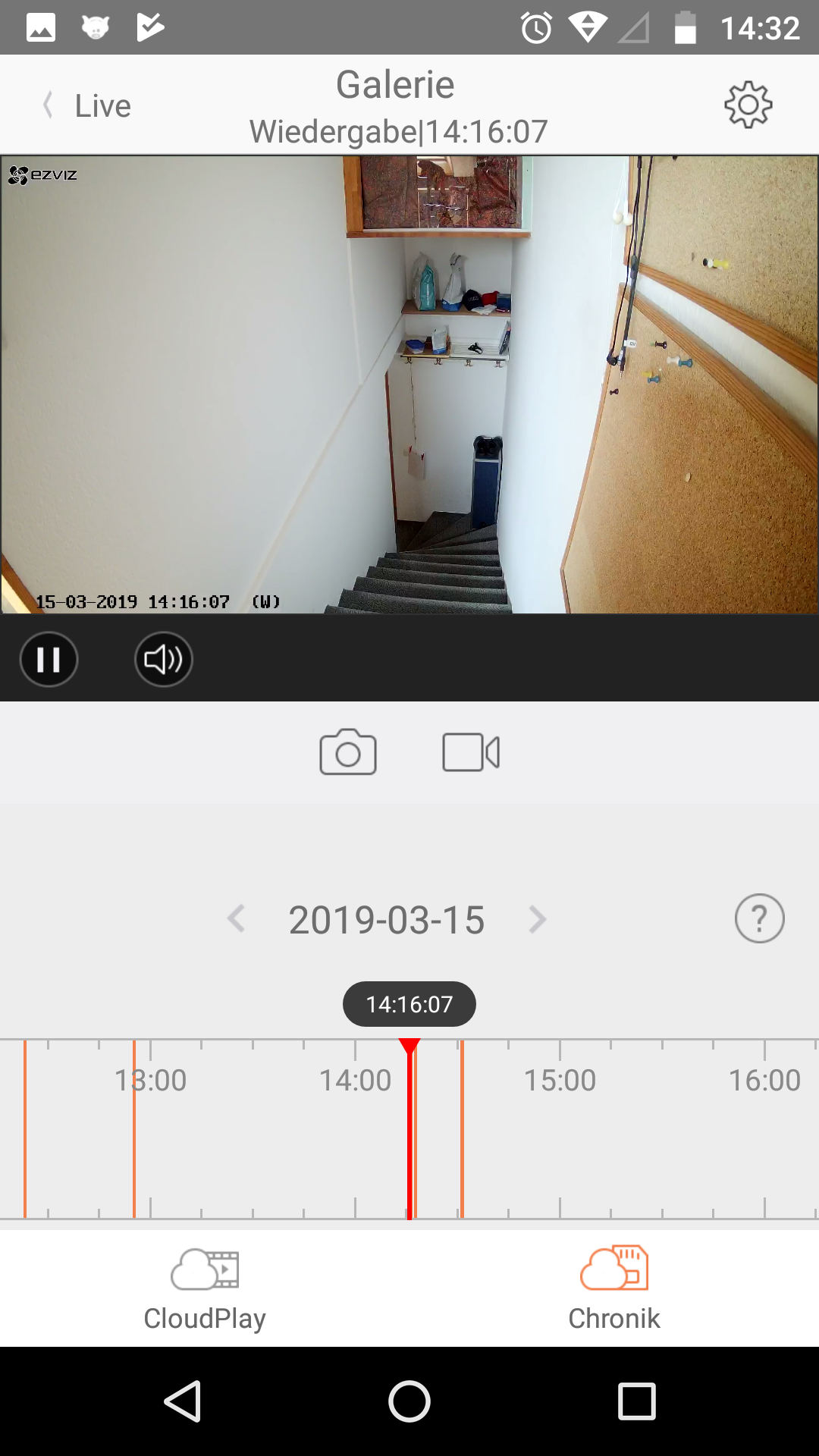Screen dimensions: 819x1456
Task: Open the help question mark
Action: tap(759, 918)
